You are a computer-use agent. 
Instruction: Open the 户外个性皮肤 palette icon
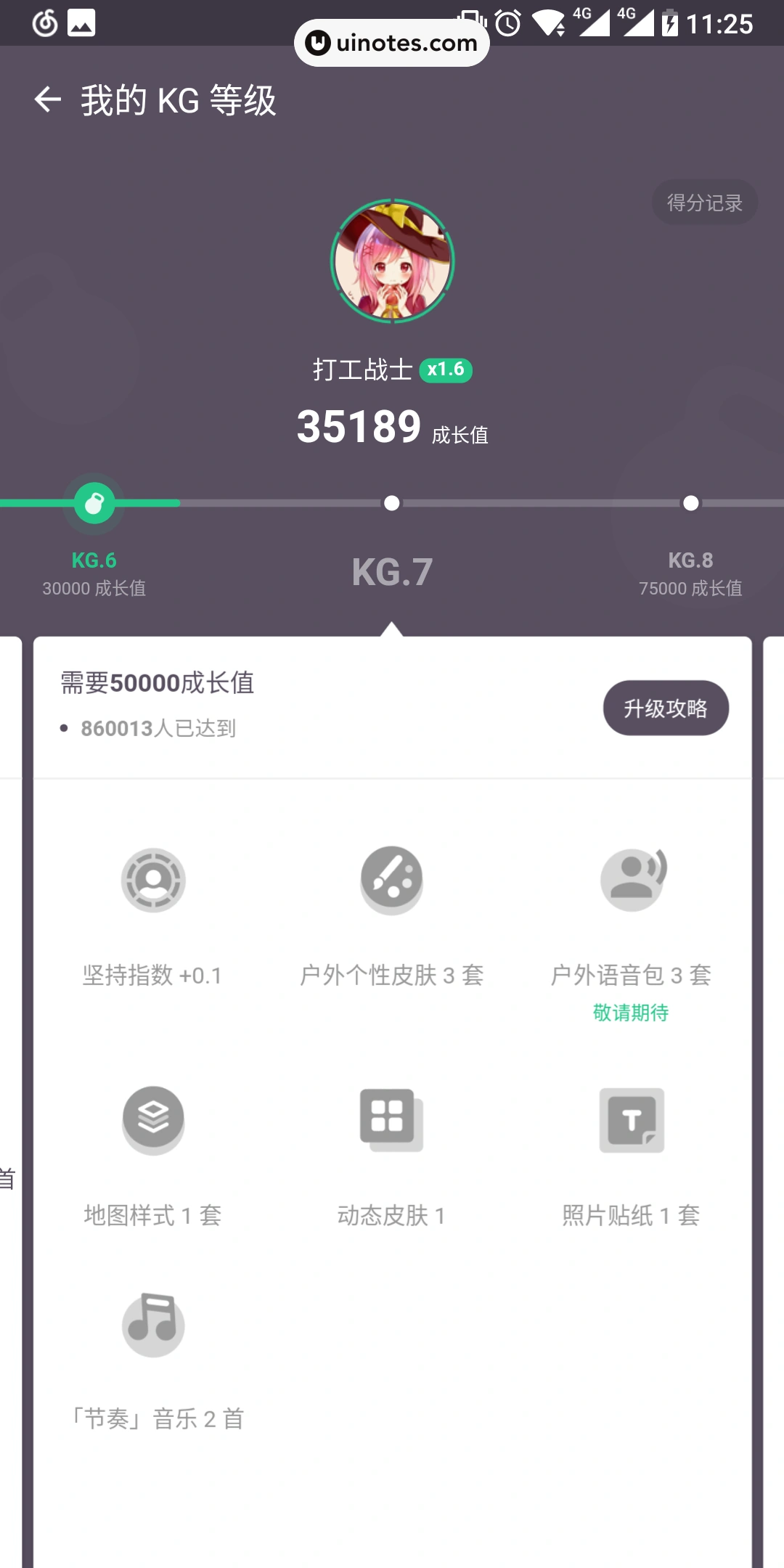coord(391,878)
